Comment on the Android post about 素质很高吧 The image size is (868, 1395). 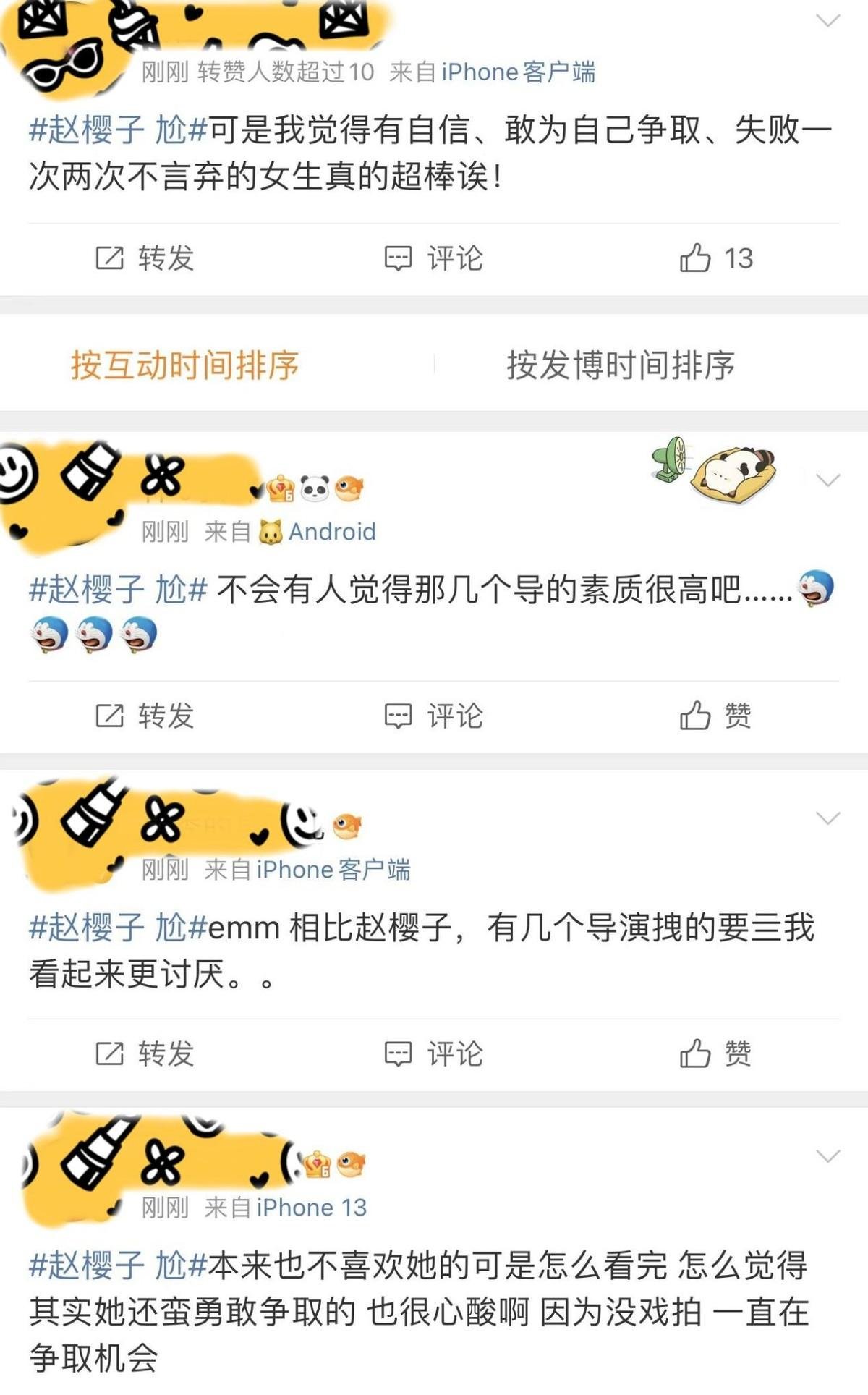[433, 716]
